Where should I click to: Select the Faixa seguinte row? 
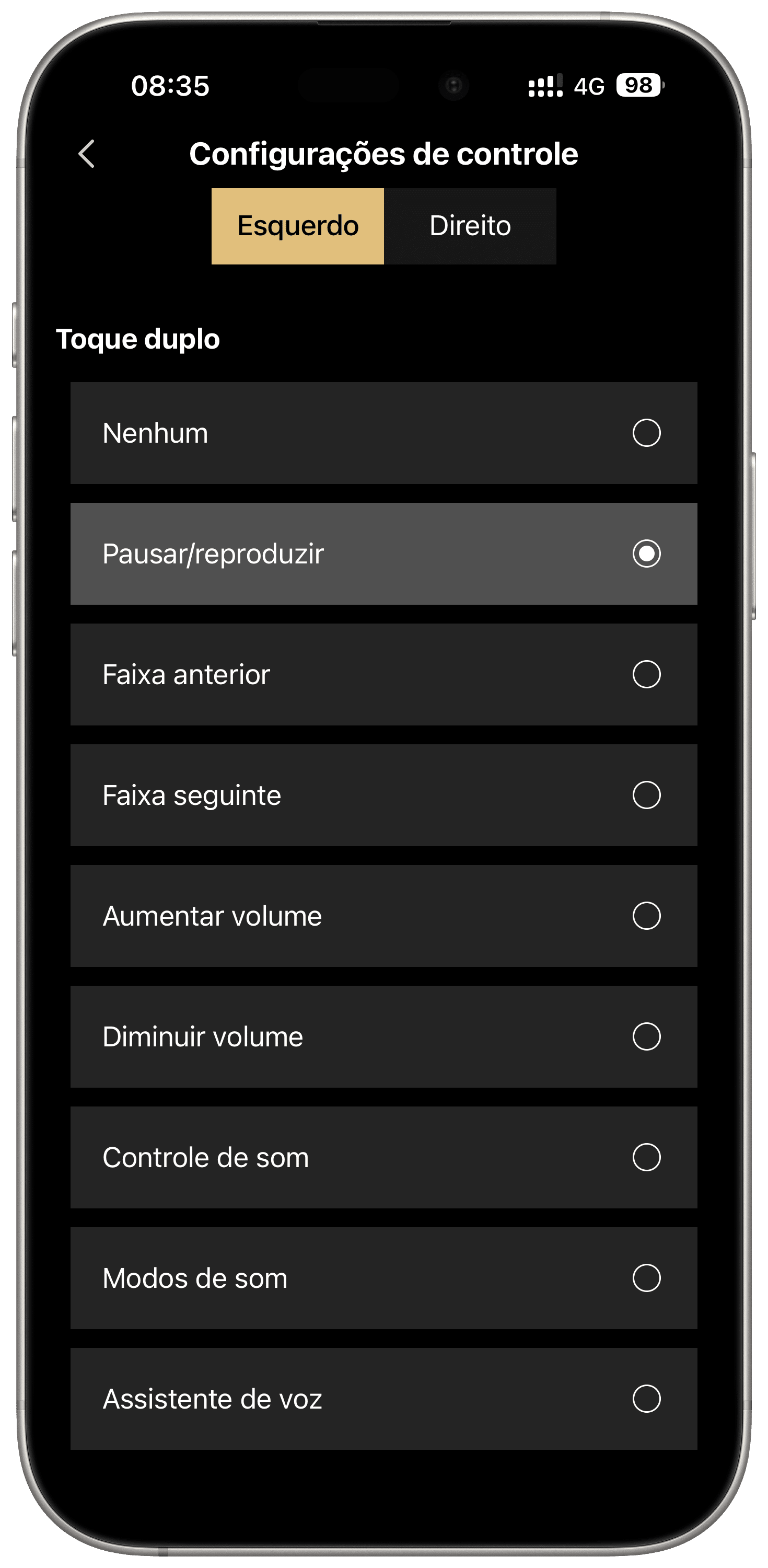click(x=384, y=794)
